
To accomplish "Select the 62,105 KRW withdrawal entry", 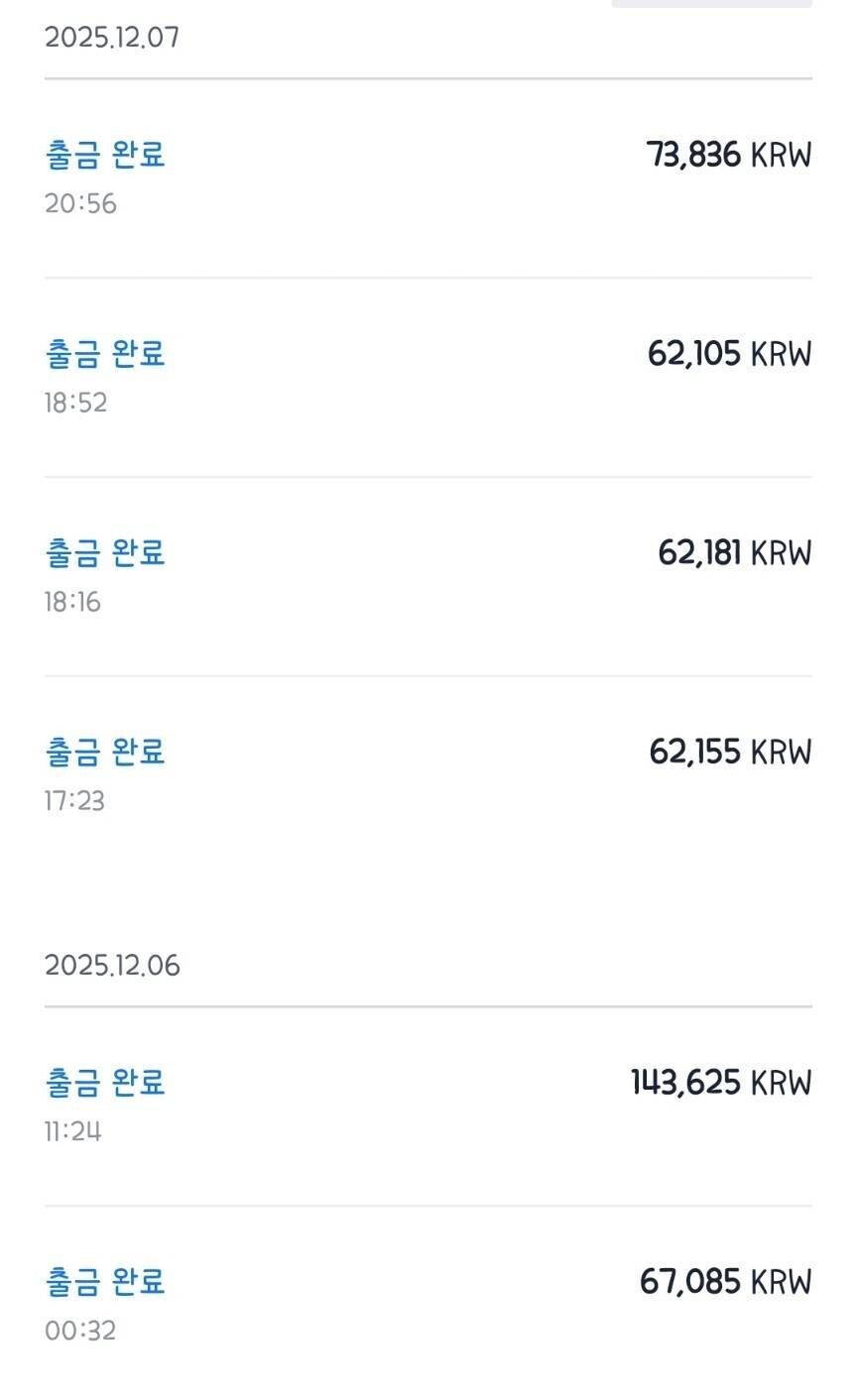I will [x=427, y=377].
